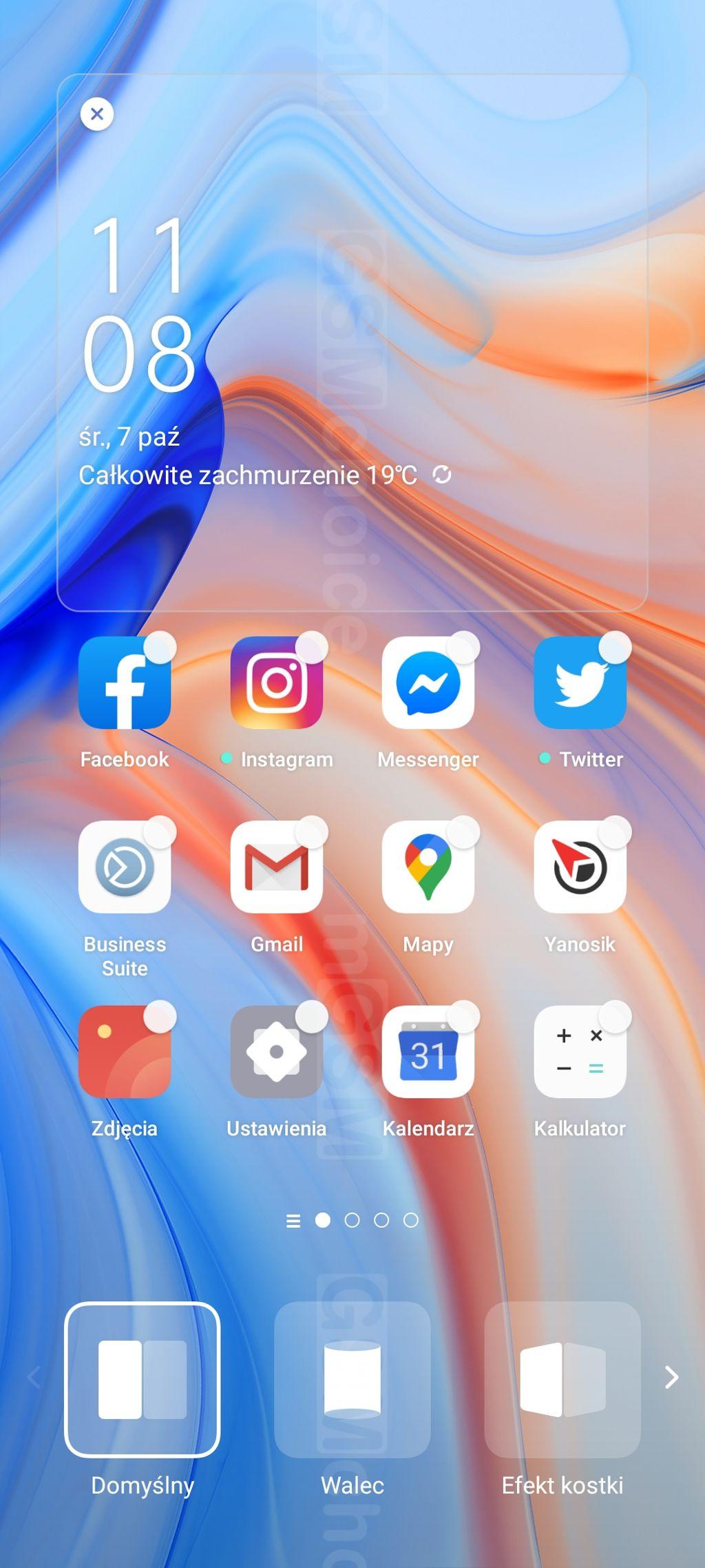Select the Zdjęcia app icon
Viewport: 705px width, 1568px height.
(x=125, y=1052)
